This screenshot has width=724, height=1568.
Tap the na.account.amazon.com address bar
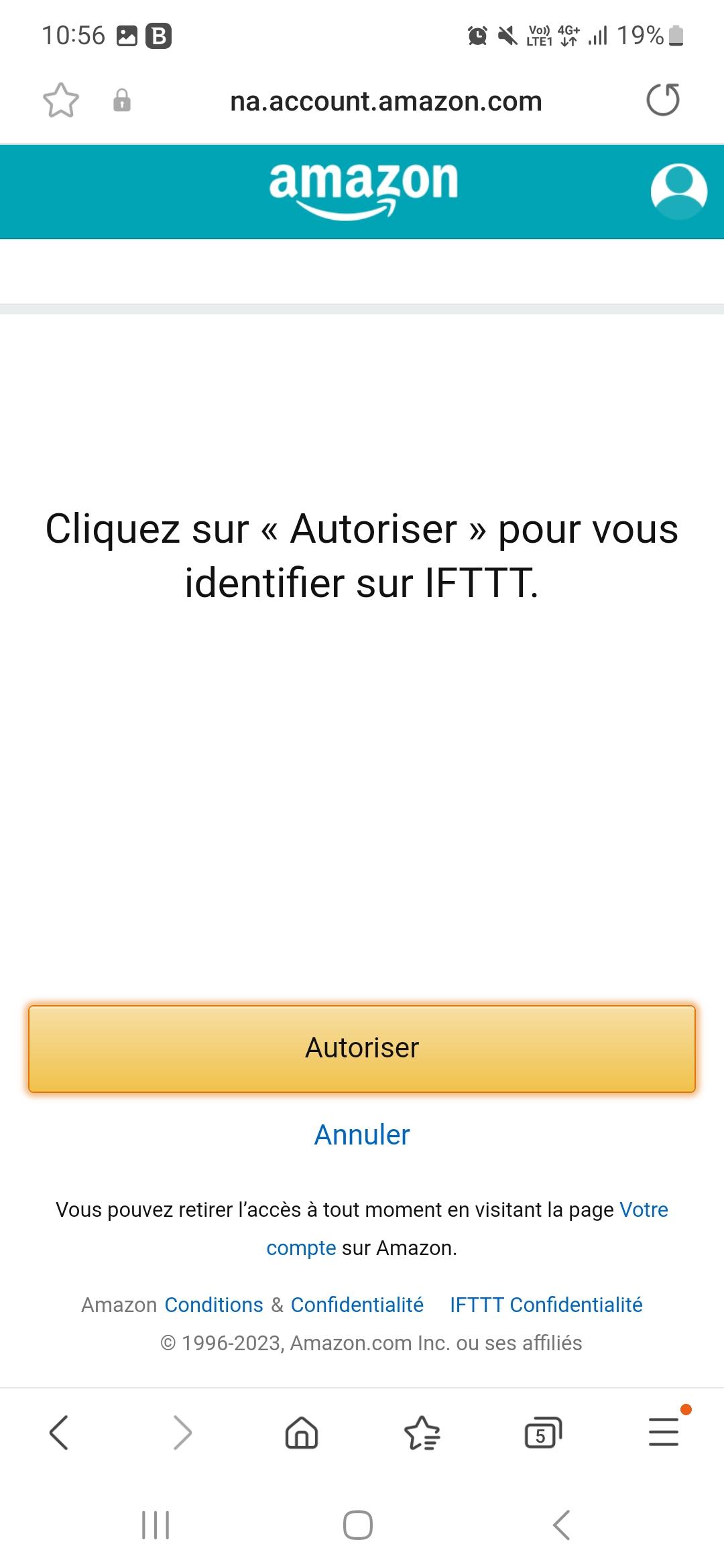(386, 101)
